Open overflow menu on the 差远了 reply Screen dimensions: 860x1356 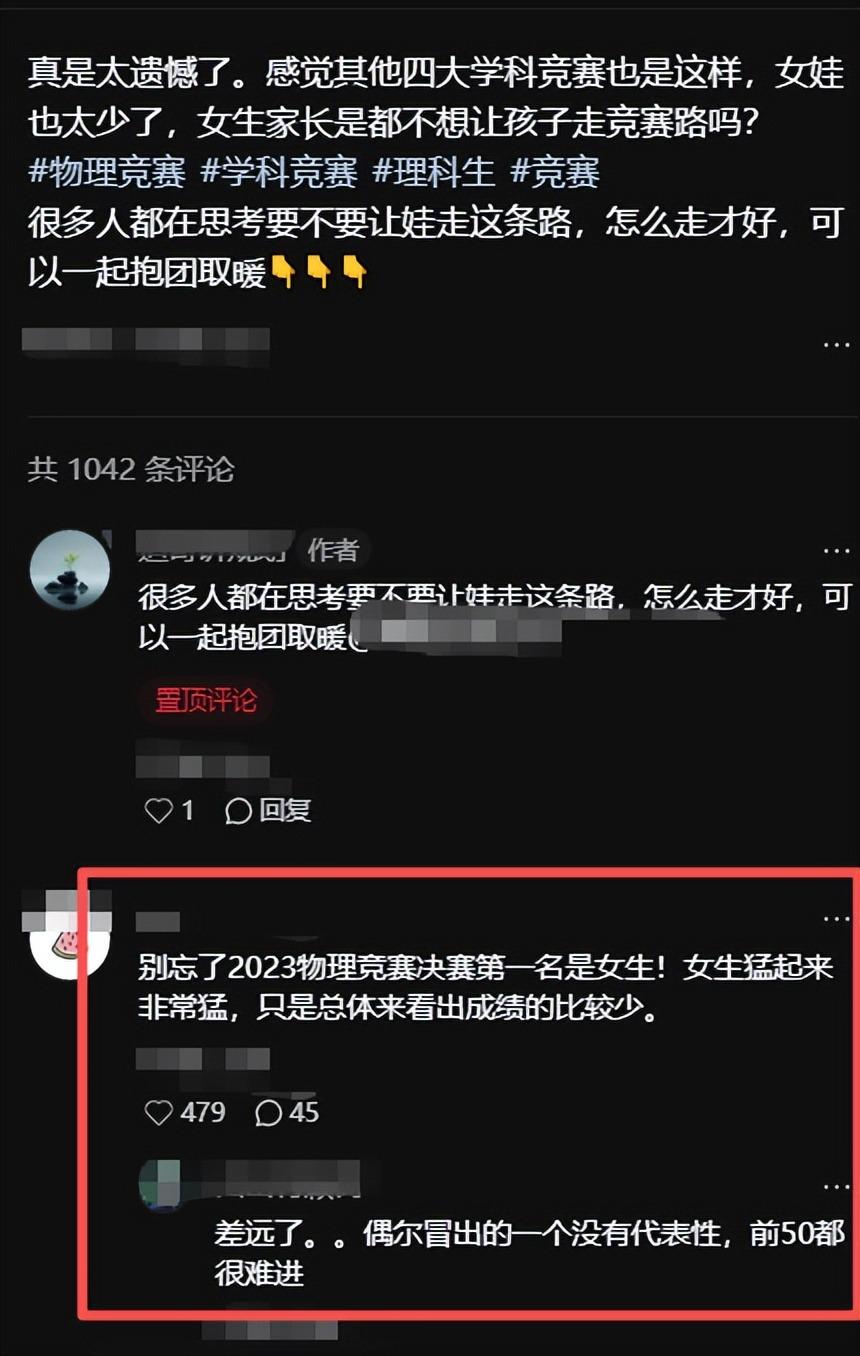tap(836, 1186)
